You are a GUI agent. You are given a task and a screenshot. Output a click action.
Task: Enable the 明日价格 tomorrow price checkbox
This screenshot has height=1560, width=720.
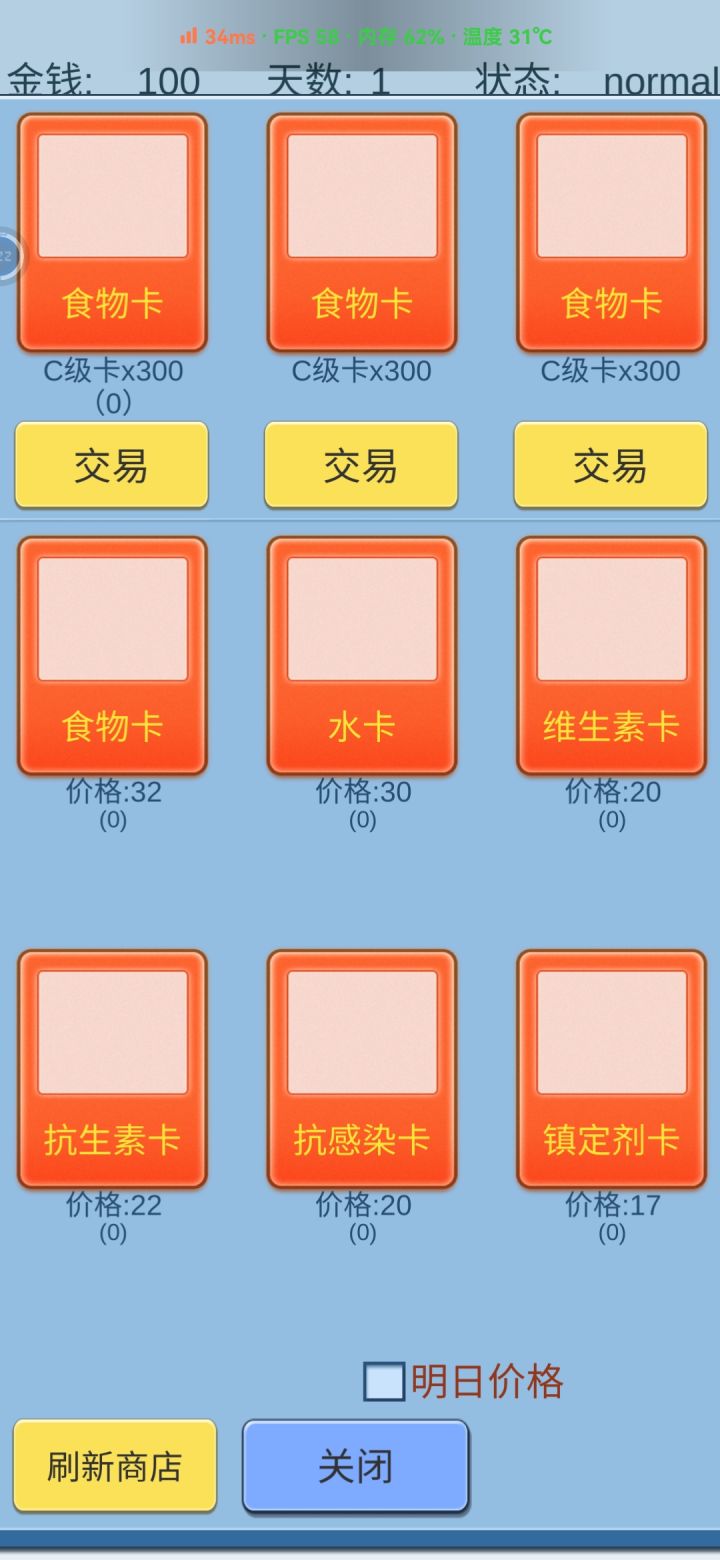click(384, 1381)
